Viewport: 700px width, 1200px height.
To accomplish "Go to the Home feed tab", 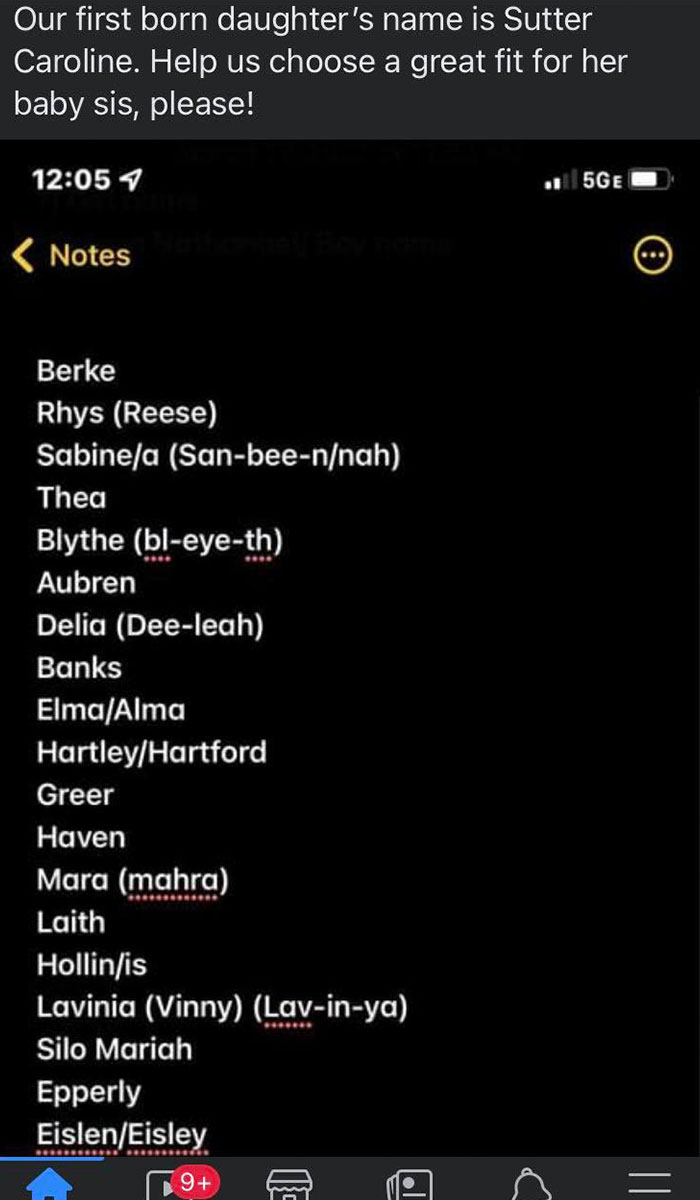I will click(x=50, y=1185).
